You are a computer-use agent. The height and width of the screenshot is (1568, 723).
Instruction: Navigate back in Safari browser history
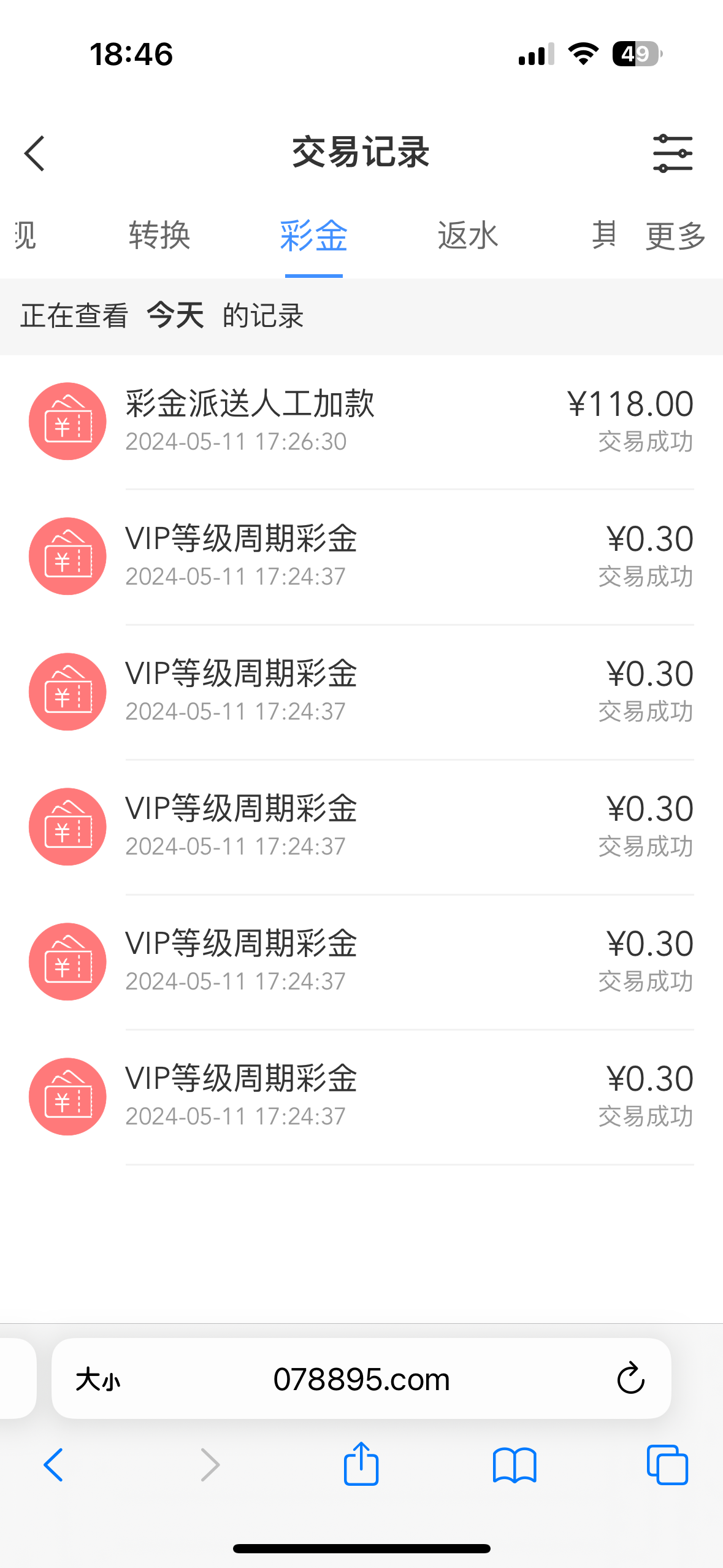(x=54, y=1464)
